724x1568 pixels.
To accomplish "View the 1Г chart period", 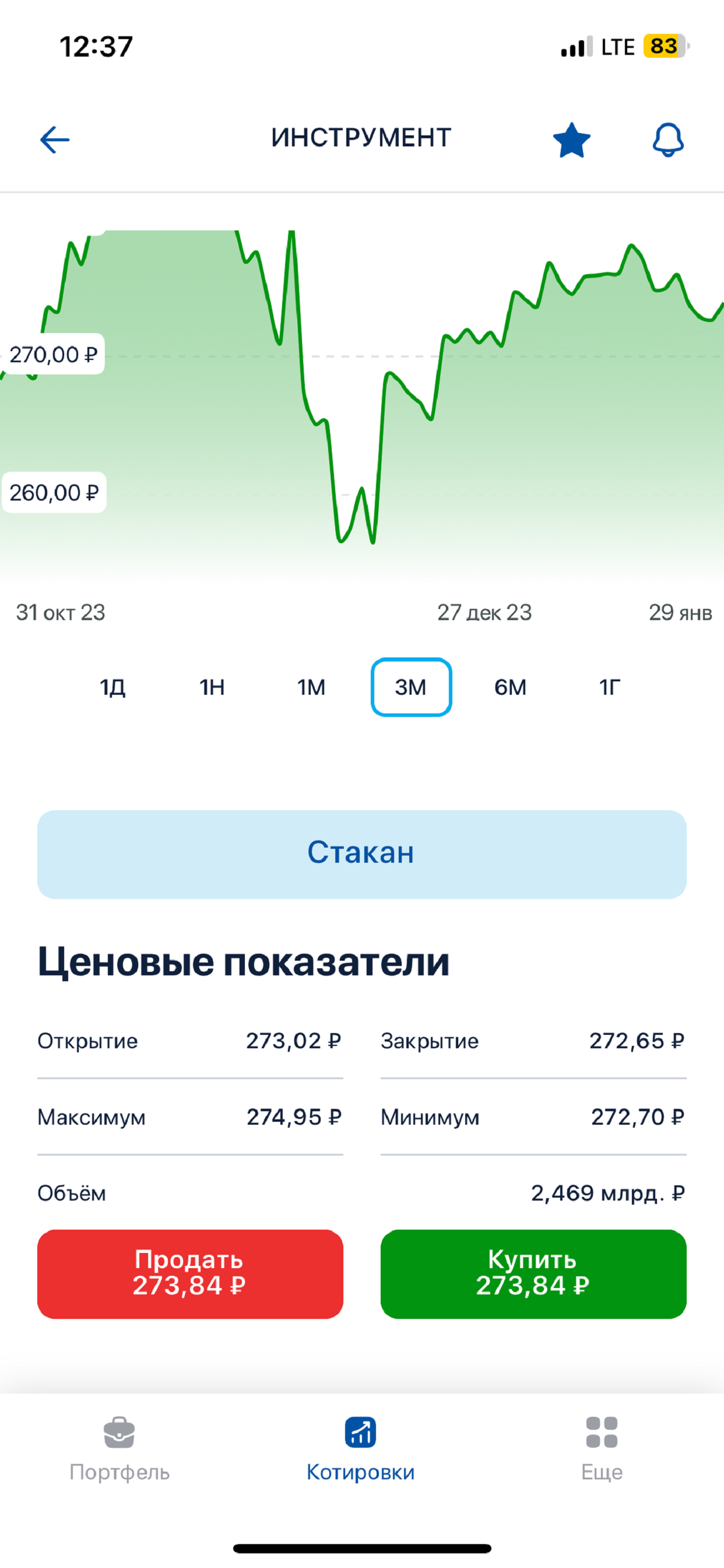I will [x=610, y=687].
